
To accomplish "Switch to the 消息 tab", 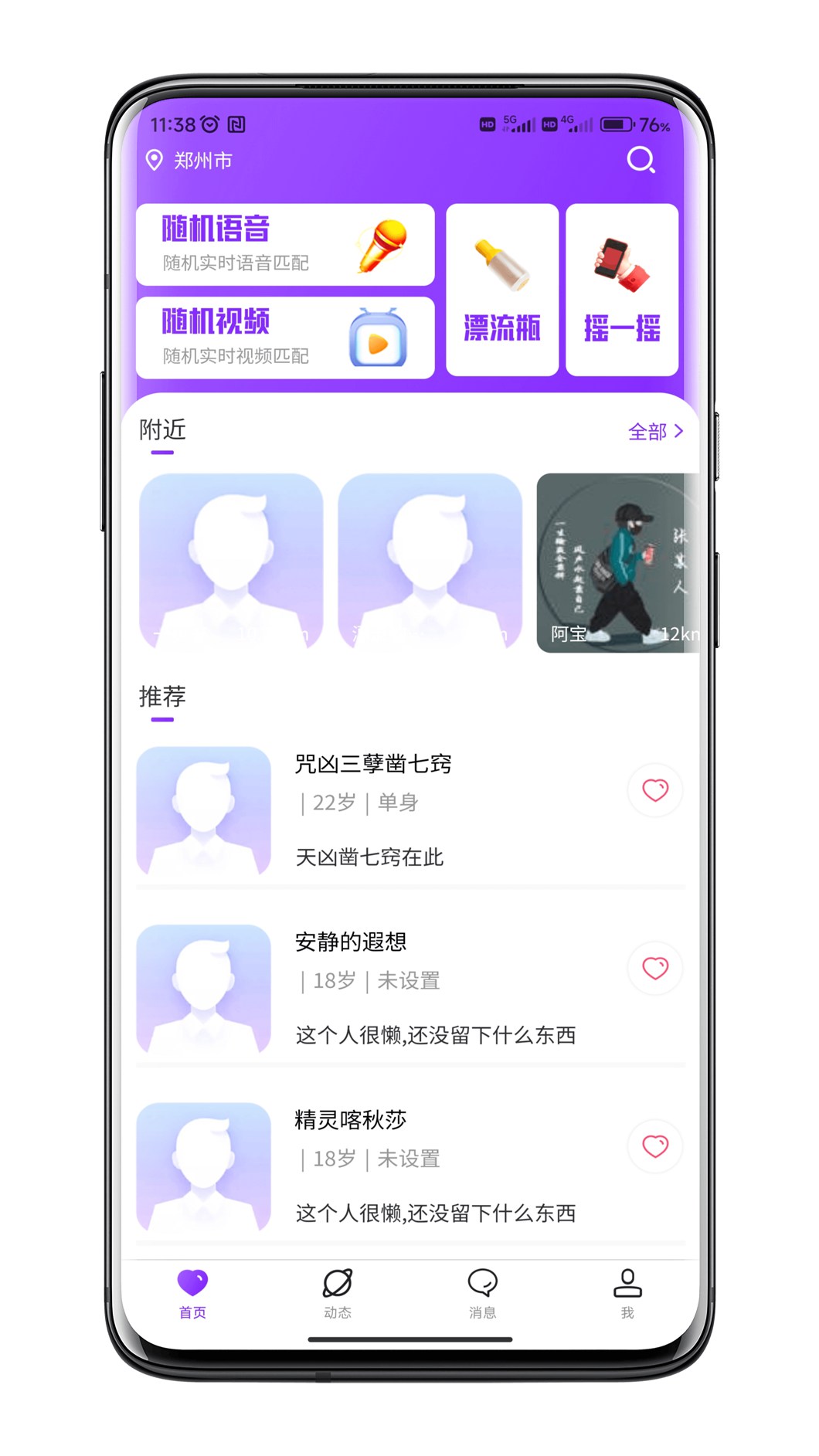I will [482, 1293].
